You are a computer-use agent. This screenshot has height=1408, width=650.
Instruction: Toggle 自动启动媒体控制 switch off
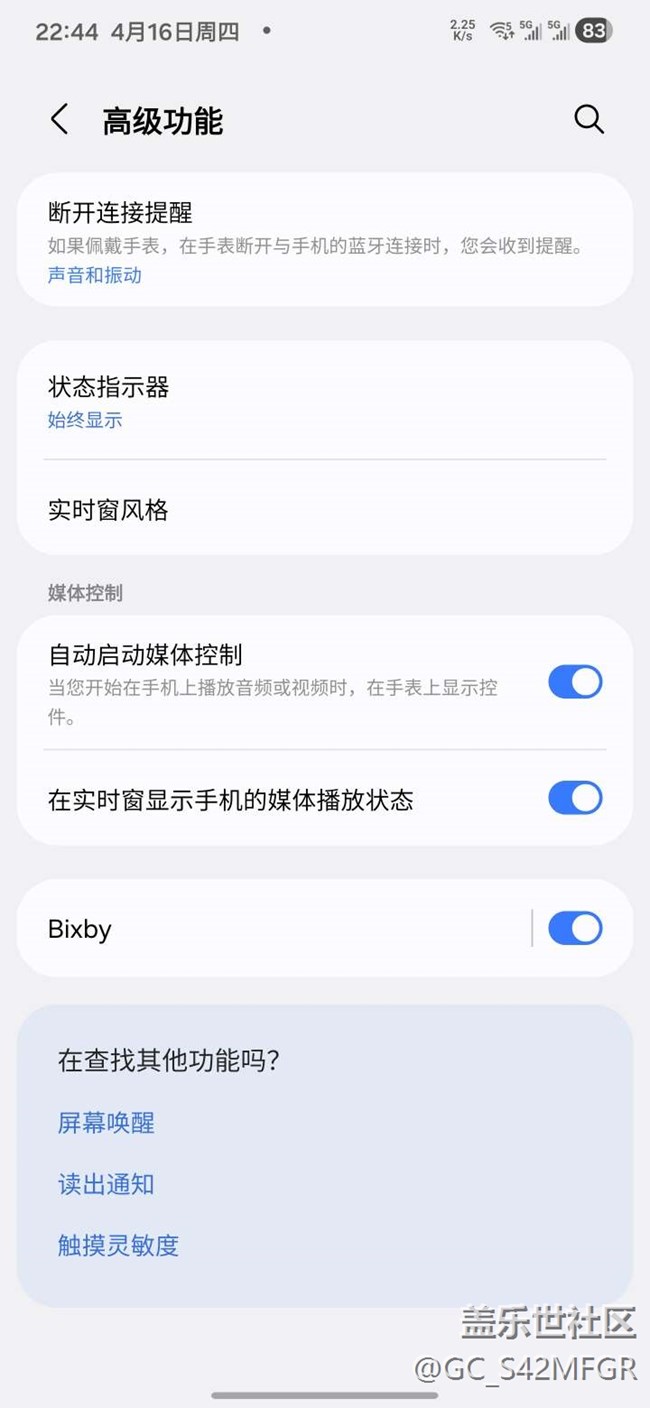point(575,683)
